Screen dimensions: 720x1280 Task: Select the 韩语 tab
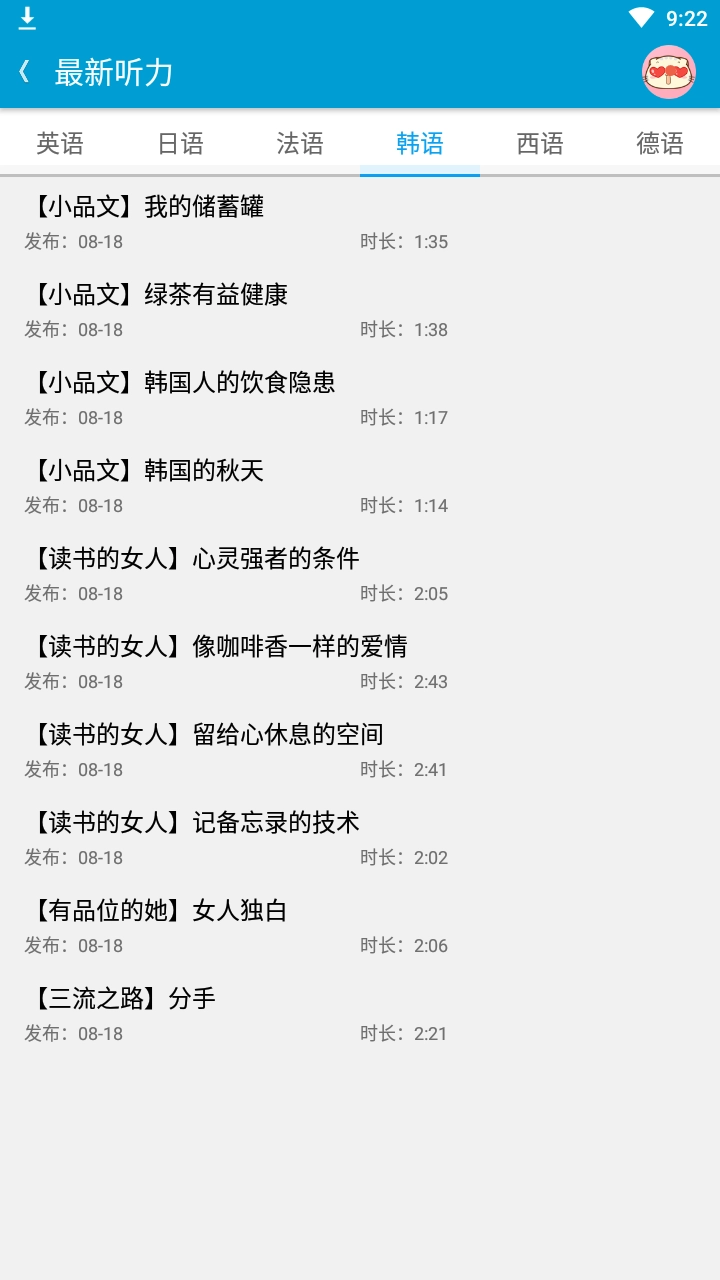click(x=419, y=143)
